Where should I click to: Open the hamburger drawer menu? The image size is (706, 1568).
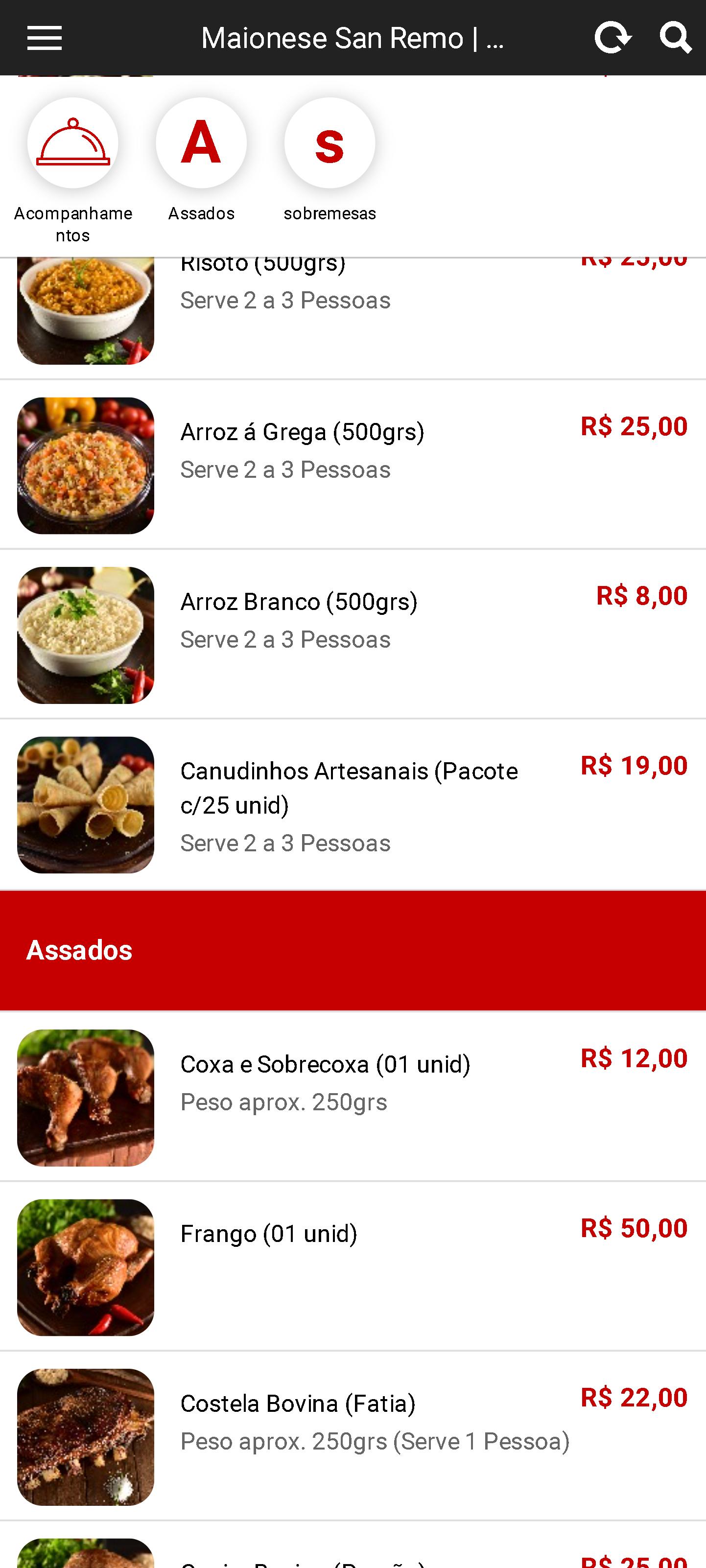pyautogui.click(x=45, y=38)
